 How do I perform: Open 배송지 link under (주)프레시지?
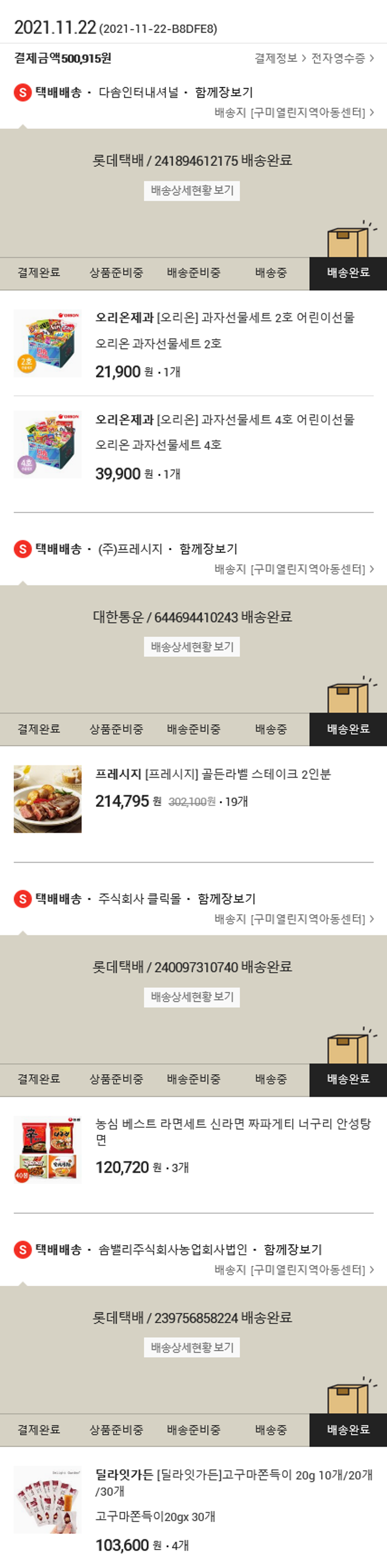pyautogui.click(x=294, y=569)
